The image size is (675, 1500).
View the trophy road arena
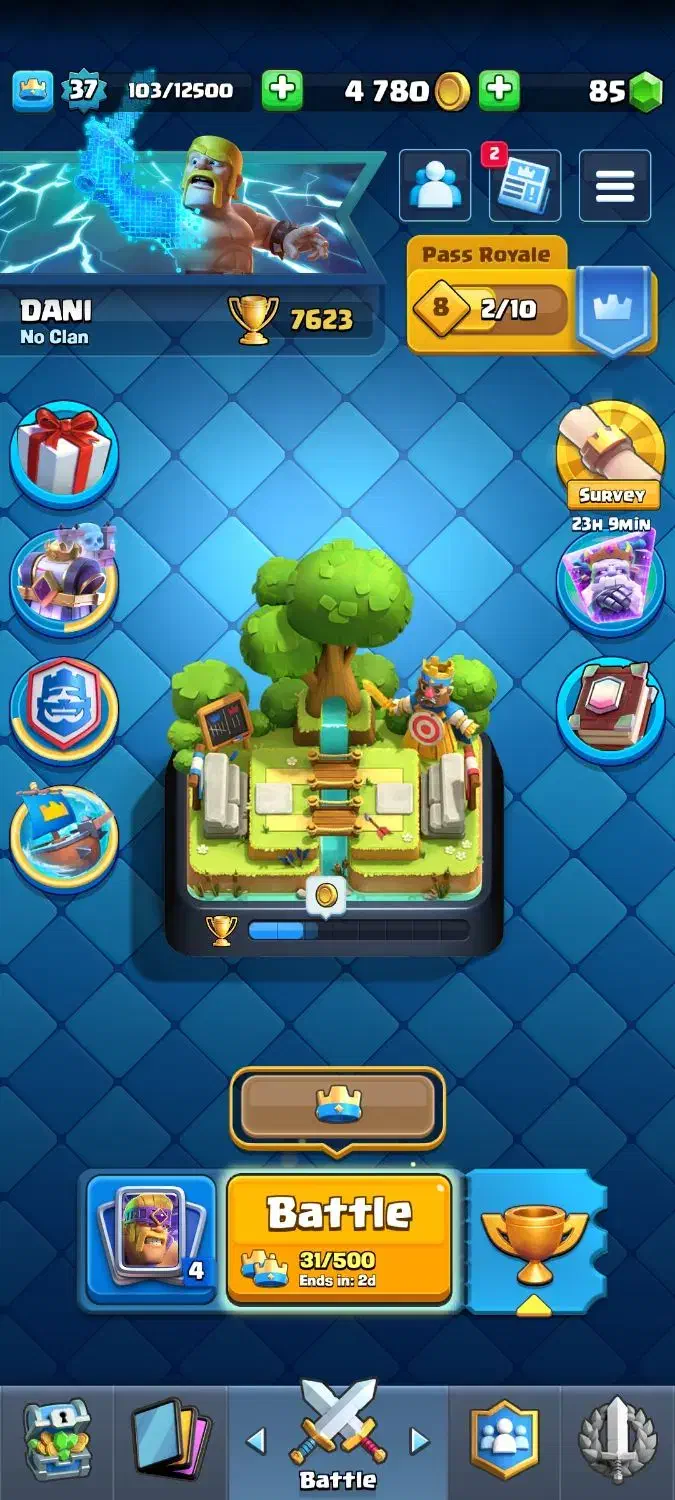[x=333, y=750]
